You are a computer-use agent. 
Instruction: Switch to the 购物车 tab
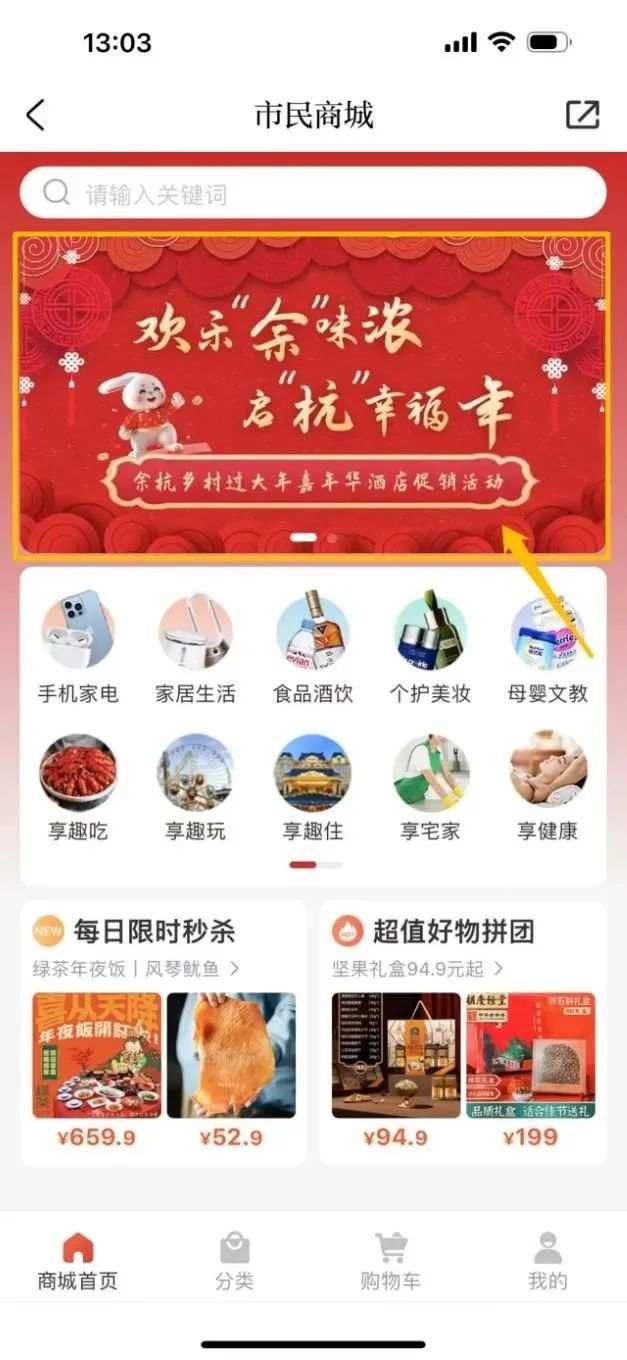tap(391, 1262)
